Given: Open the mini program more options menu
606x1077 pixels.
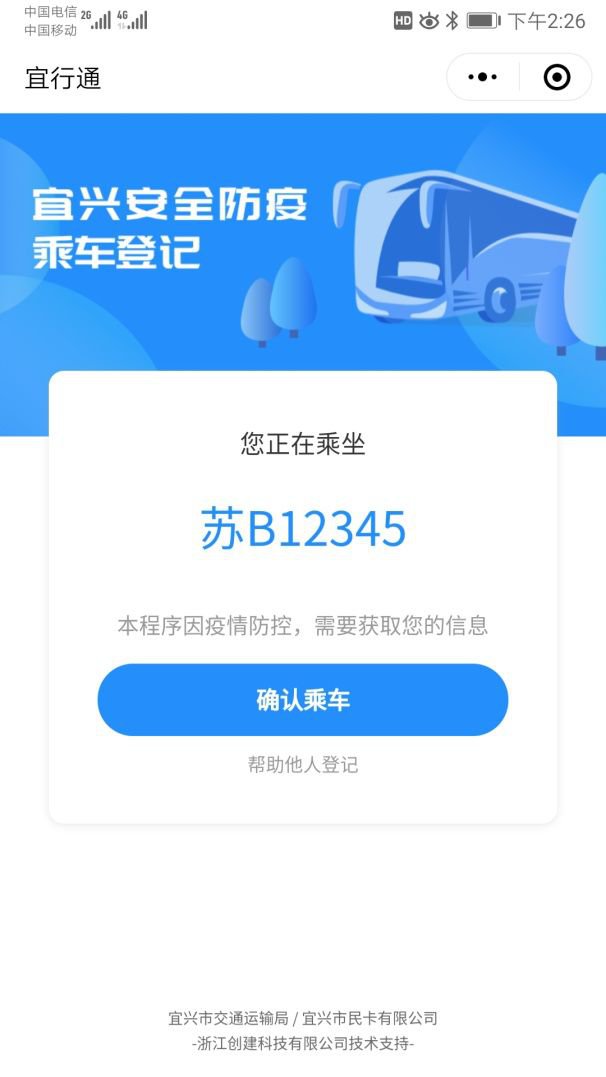Looking at the screenshot, I should (x=482, y=78).
